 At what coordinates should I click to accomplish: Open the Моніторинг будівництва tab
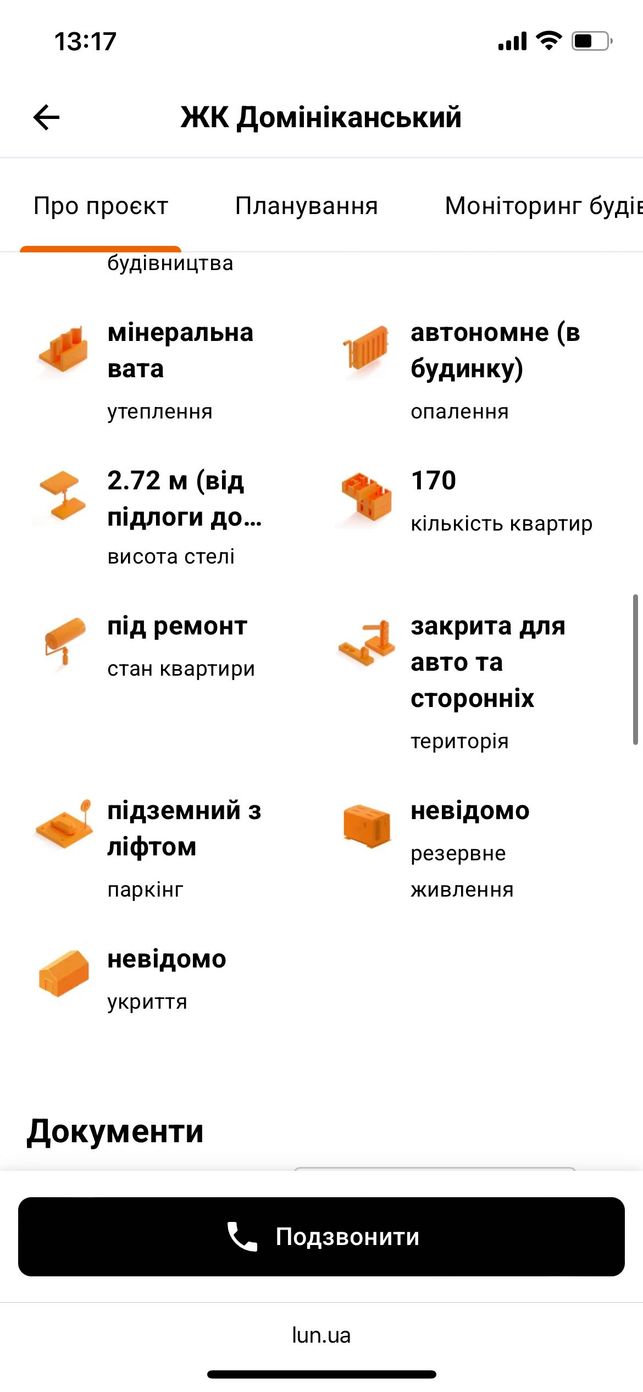coord(543,206)
